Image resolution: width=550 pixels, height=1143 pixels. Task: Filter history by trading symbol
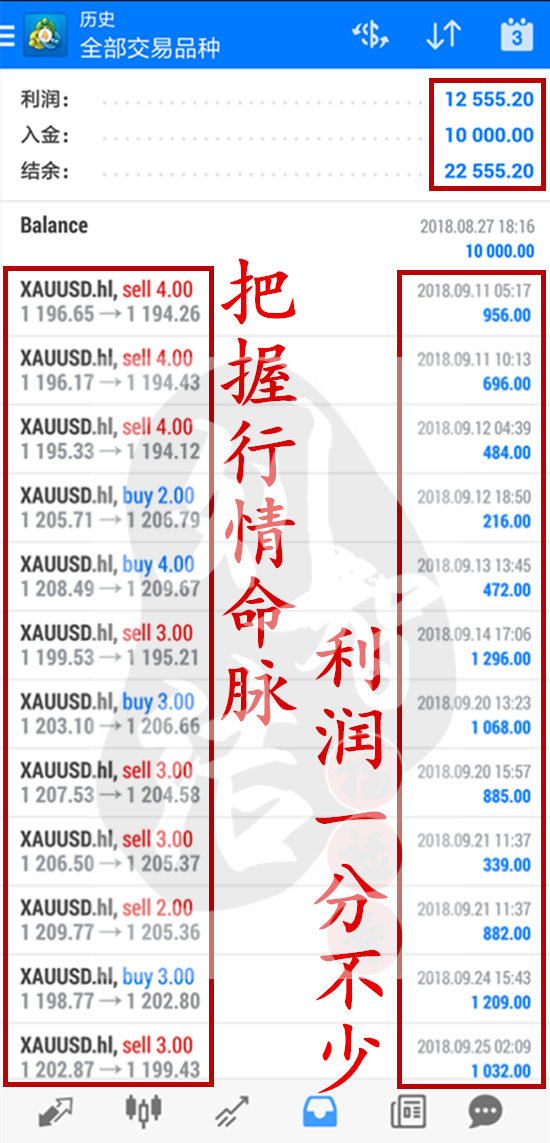click(371, 35)
